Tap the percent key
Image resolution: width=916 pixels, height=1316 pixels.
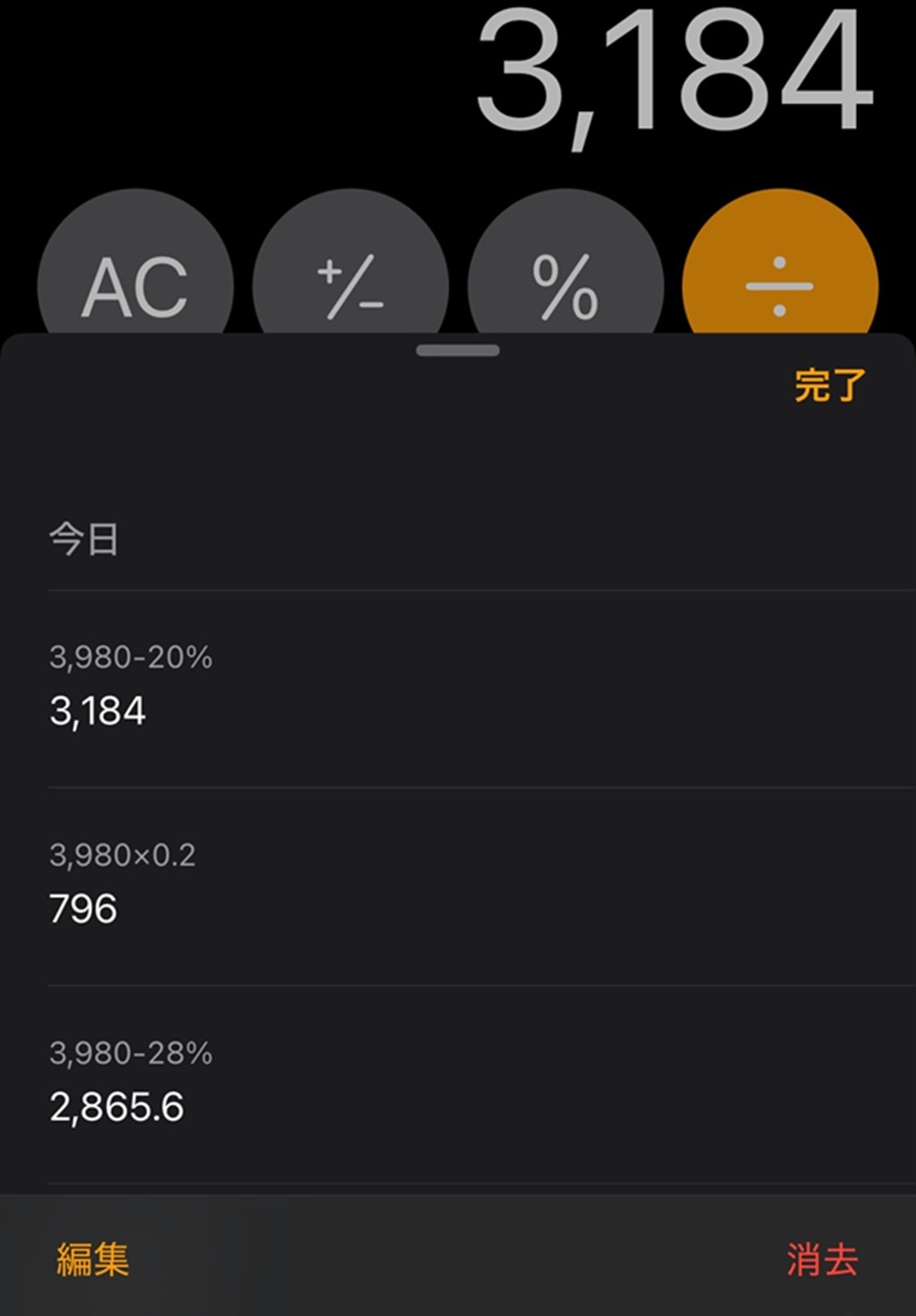point(565,284)
